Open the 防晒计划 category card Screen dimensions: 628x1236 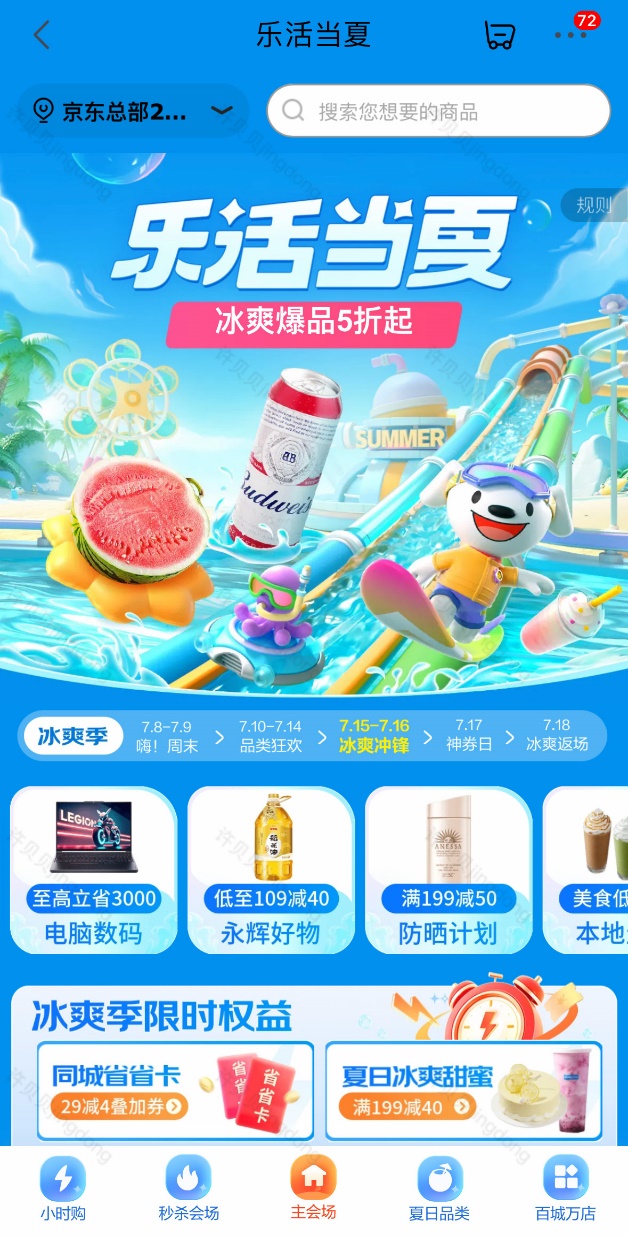pos(448,871)
